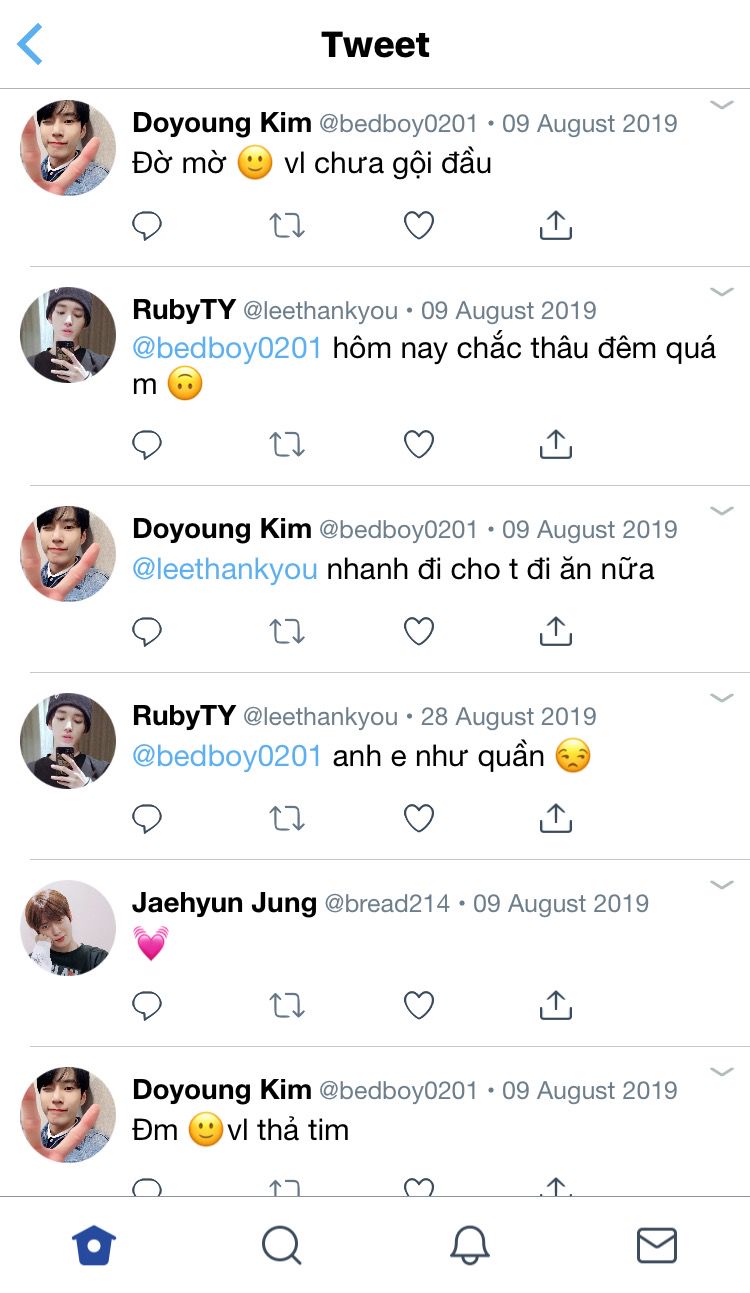Retweet Doyoung's "thả tim" tweet
The width and height of the screenshot is (750, 1293).
coord(287,1187)
